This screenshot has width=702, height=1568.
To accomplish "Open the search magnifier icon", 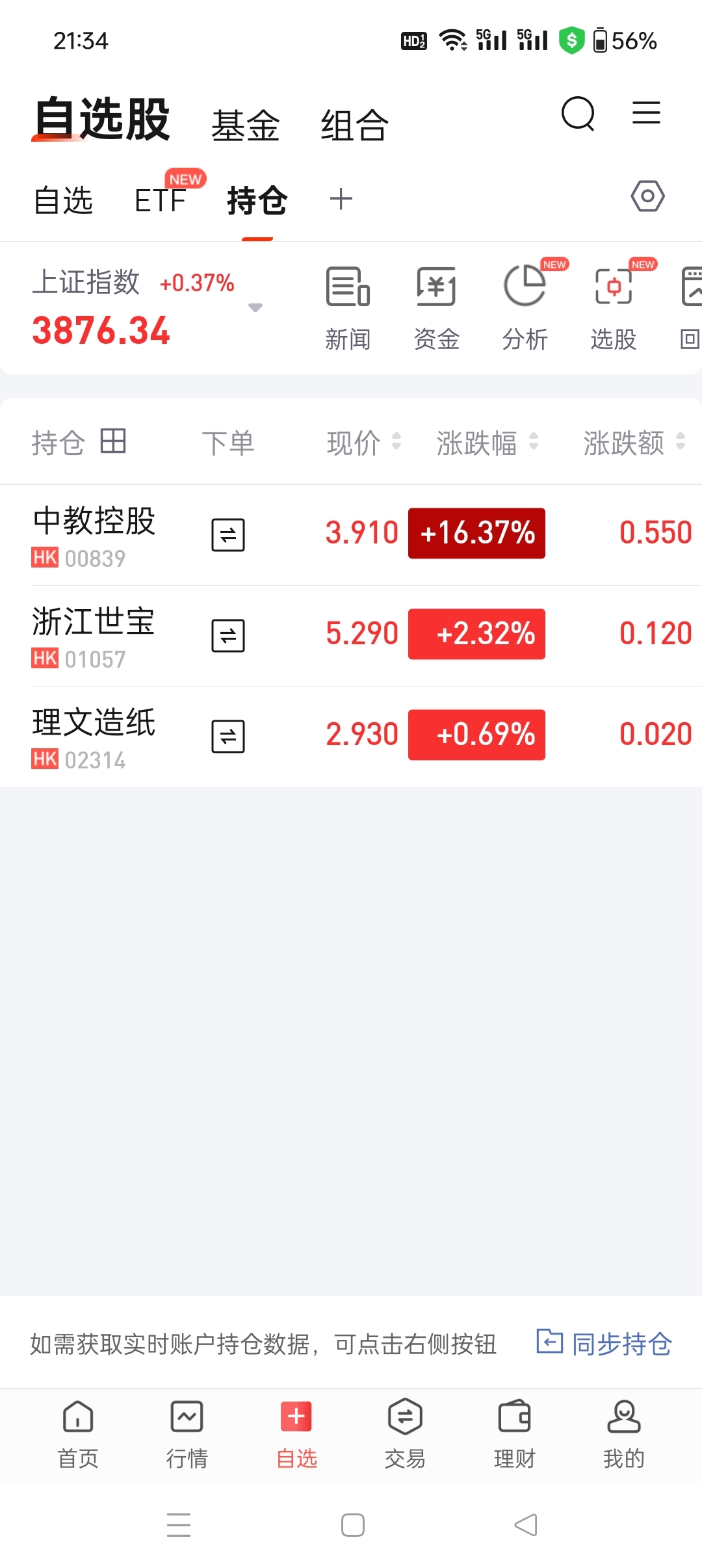I will (x=578, y=114).
